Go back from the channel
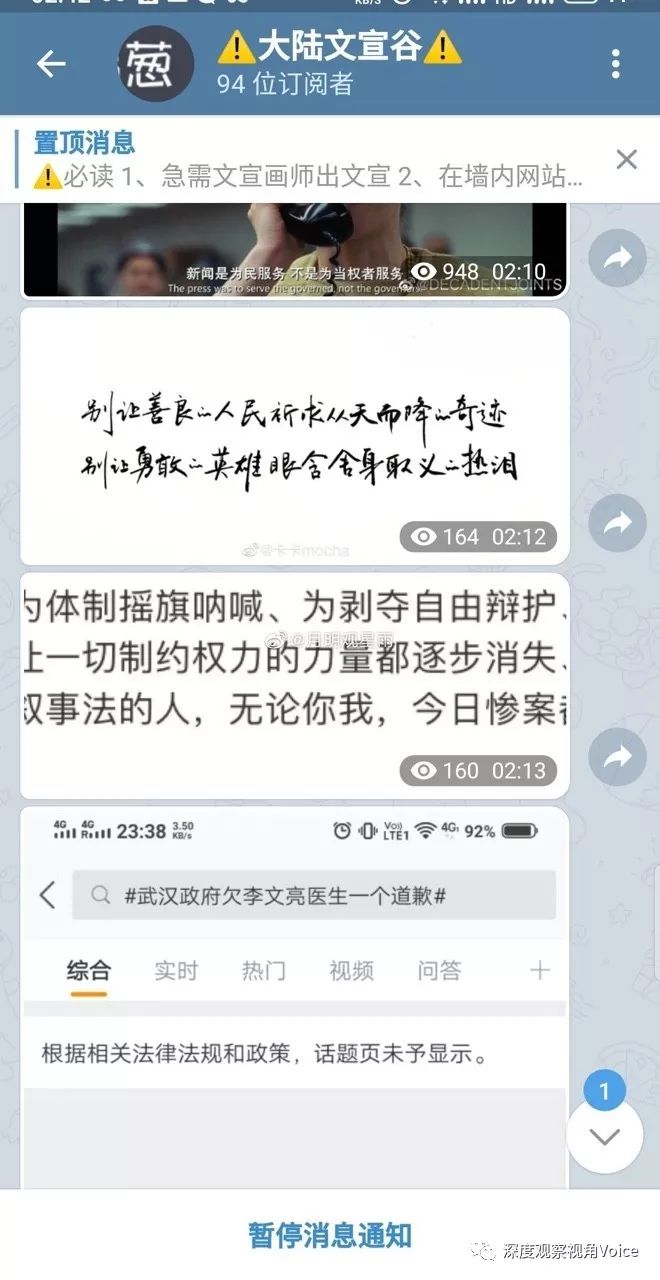 [x=50, y=64]
